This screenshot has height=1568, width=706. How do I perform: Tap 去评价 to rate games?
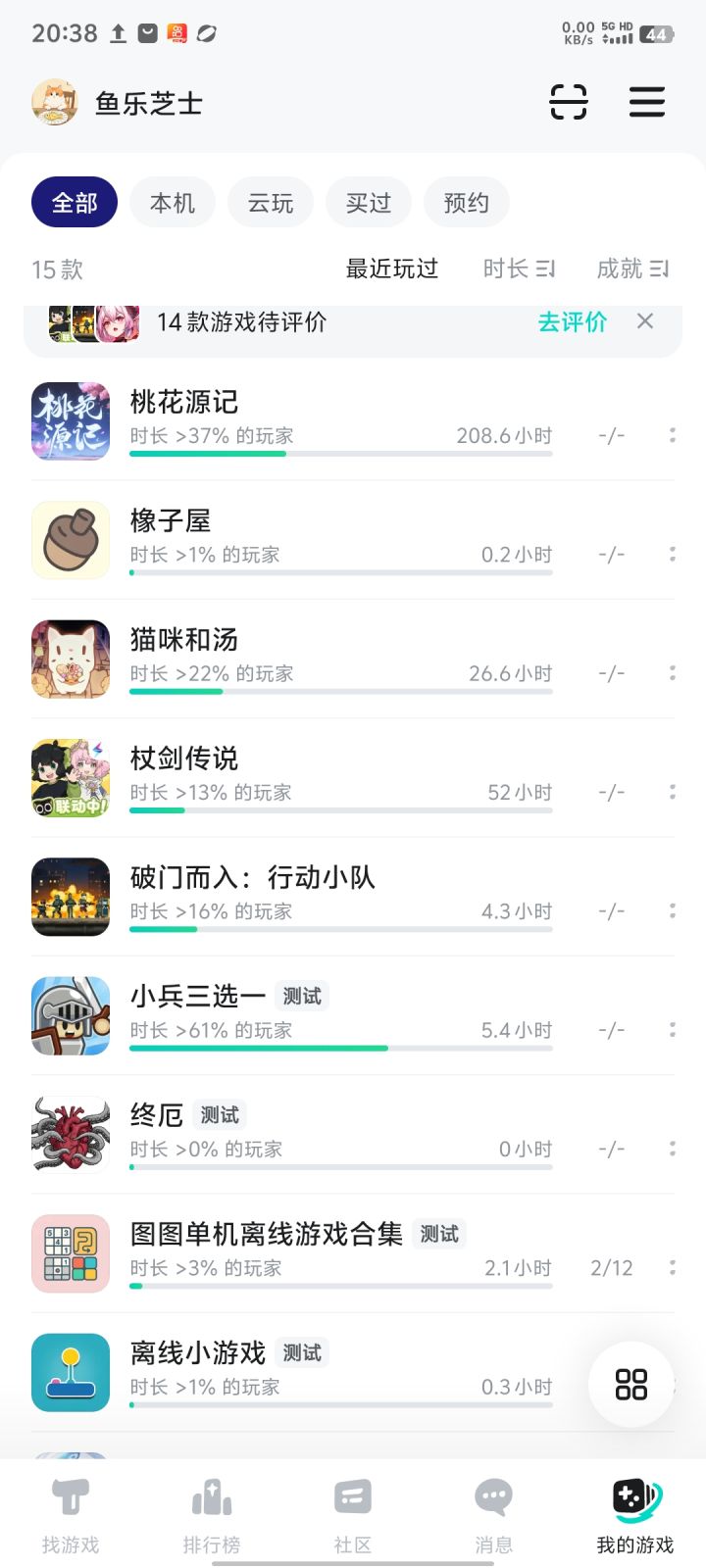tap(573, 322)
